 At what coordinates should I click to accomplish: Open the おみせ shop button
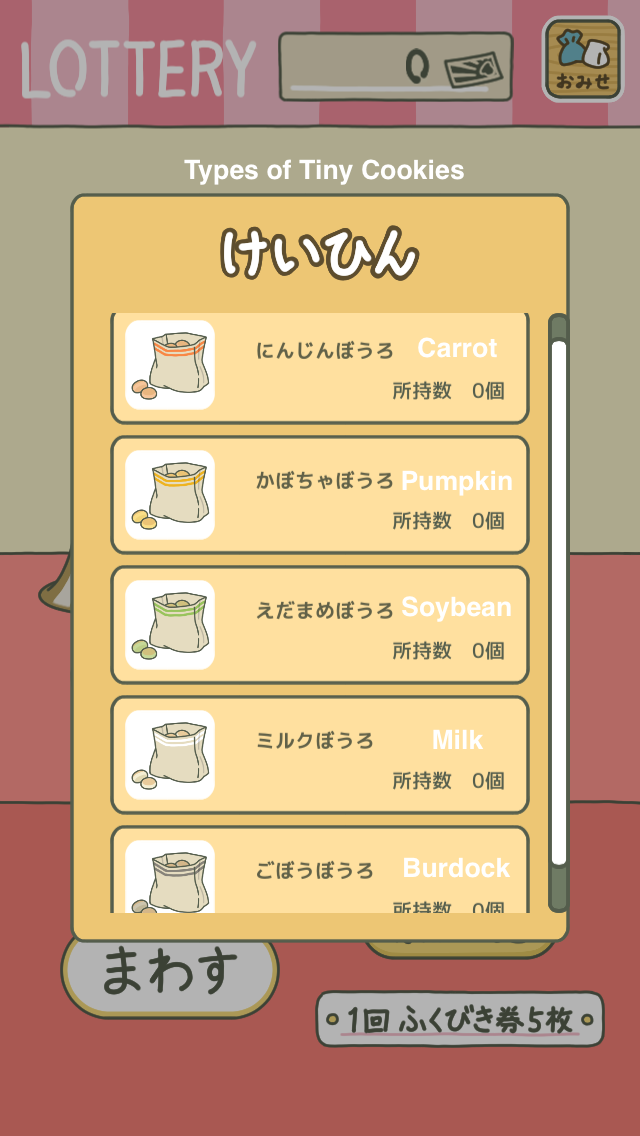[583, 59]
